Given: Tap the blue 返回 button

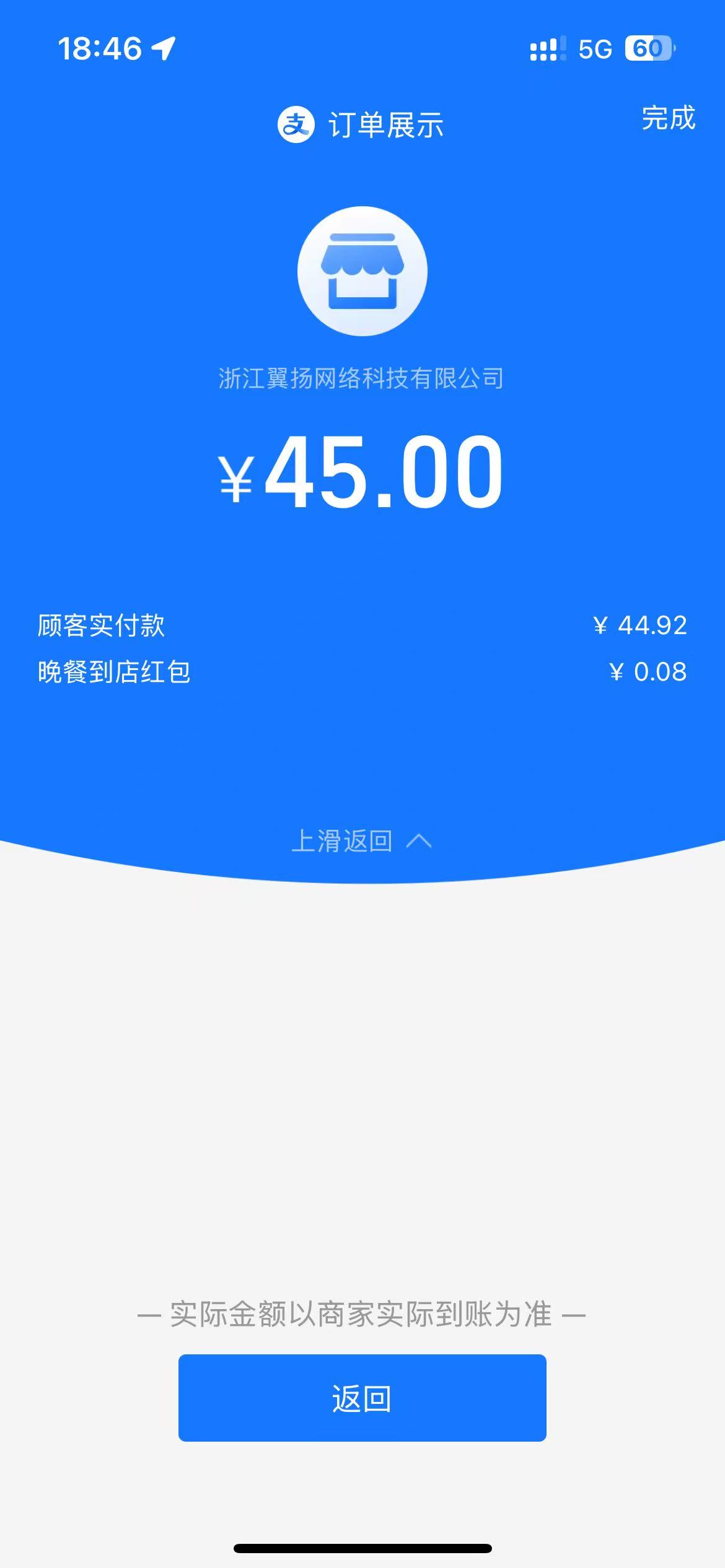Looking at the screenshot, I should pos(362,1398).
